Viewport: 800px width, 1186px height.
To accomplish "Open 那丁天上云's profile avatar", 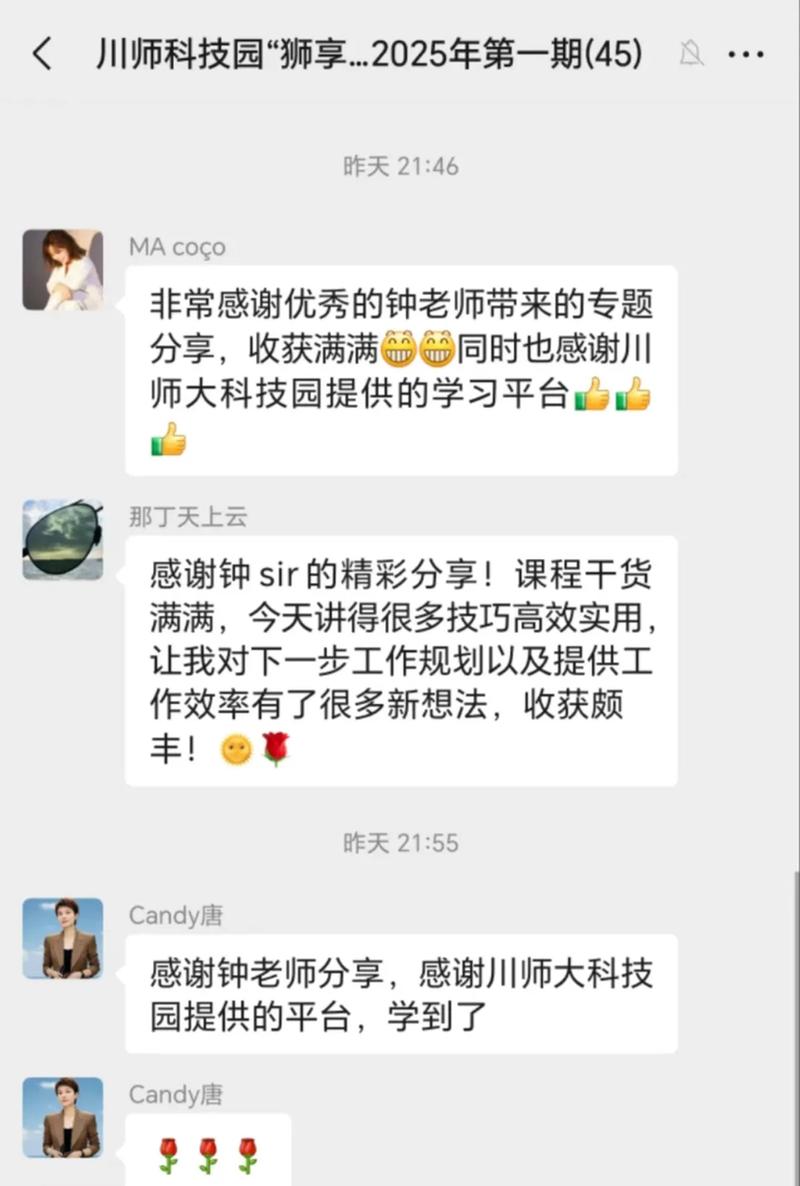I will click(x=63, y=540).
